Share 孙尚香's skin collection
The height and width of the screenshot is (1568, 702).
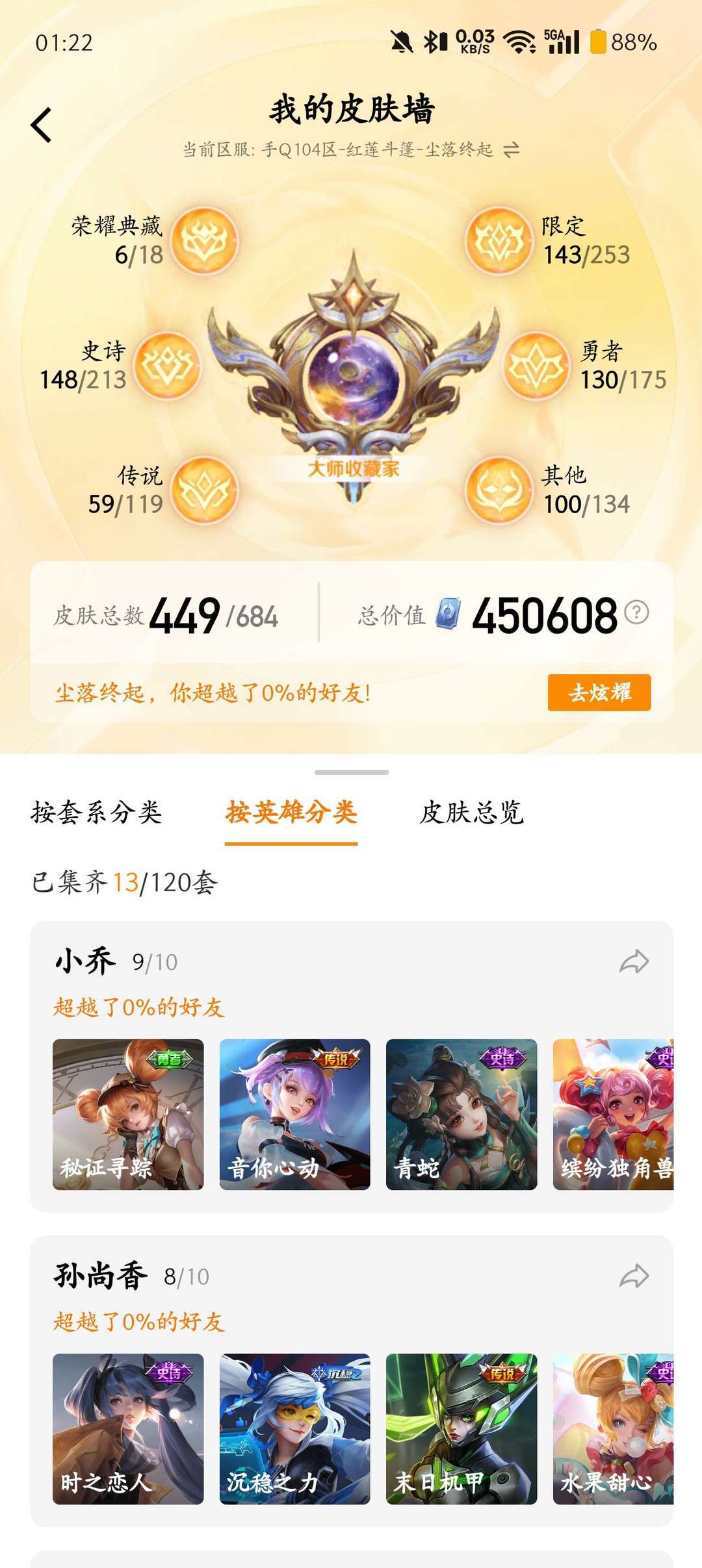(634, 1276)
